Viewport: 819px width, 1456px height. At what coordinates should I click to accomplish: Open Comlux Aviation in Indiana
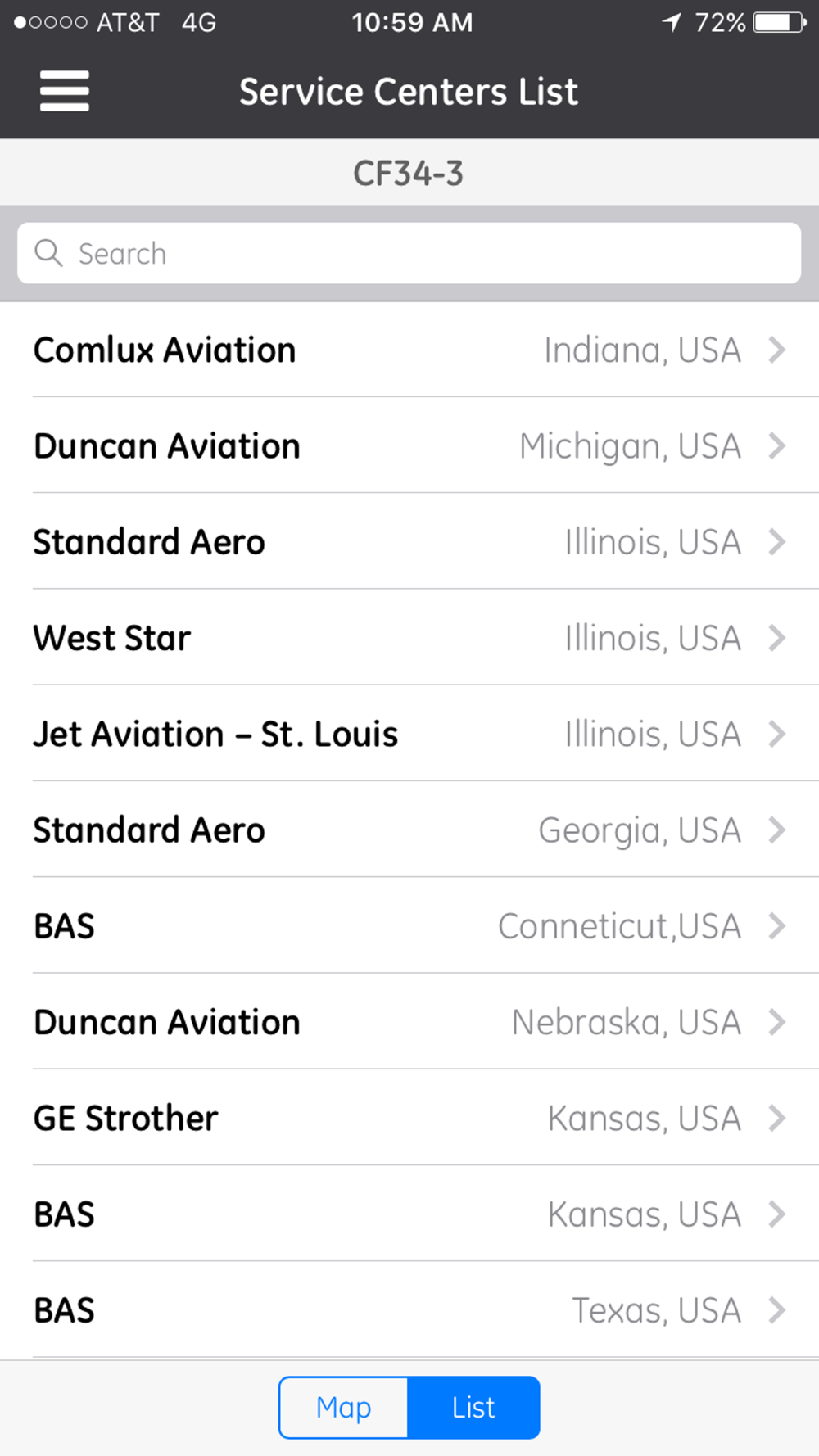pyautogui.click(x=409, y=350)
